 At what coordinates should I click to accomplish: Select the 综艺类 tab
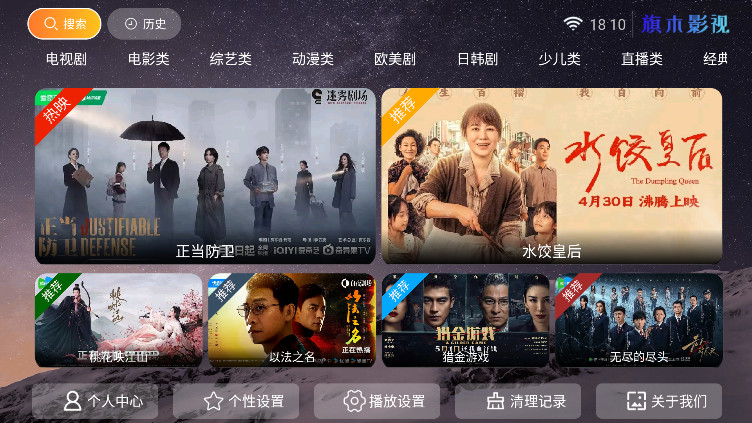pyautogui.click(x=230, y=59)
